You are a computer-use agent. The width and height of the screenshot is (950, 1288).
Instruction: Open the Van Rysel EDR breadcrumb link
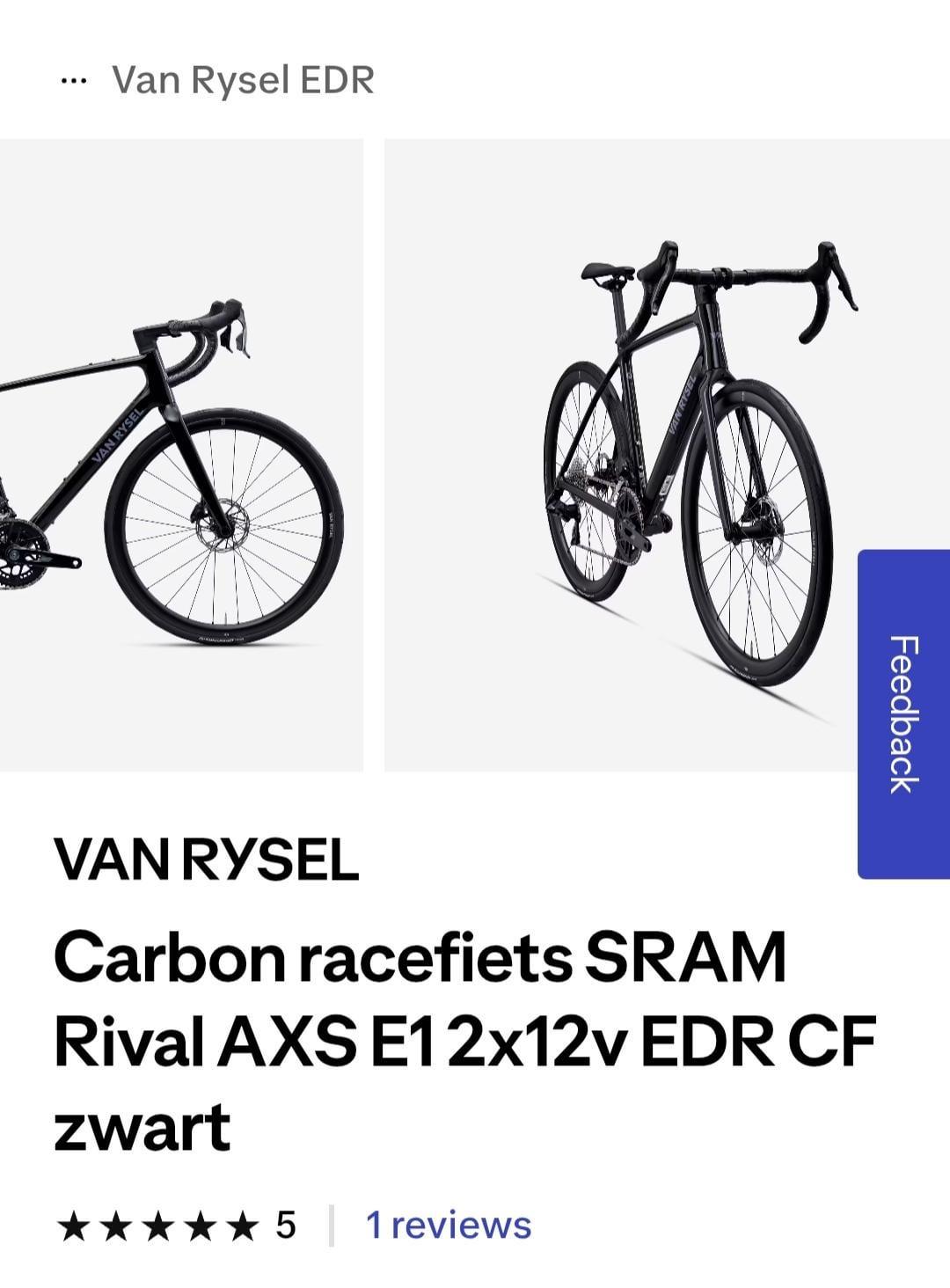(x=243, y=81)
